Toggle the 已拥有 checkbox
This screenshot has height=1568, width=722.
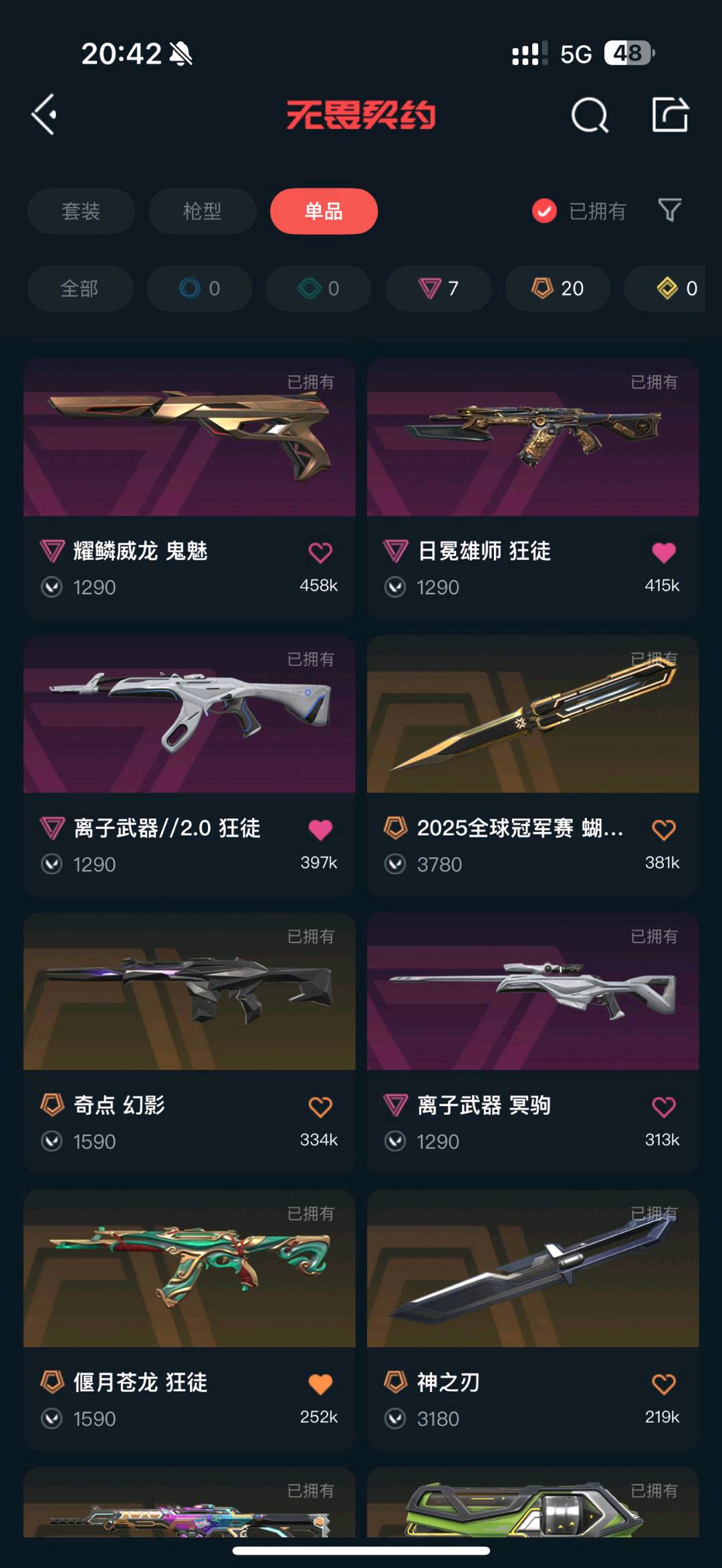pyautogui.click(x=544, y=211)
